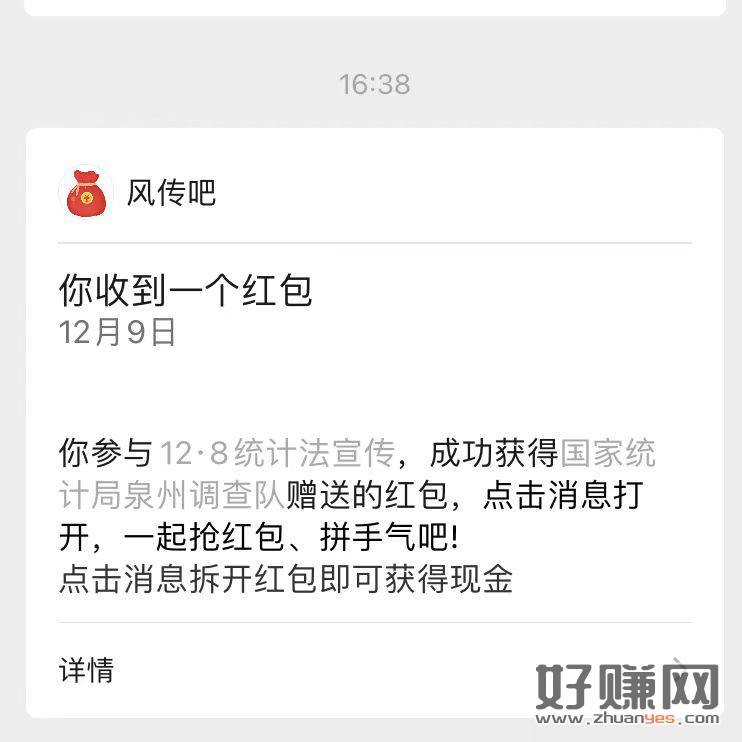This screenshot has height=742, width=742.
Task: Open the 风传吧 account avatar
Action: point(86,192)
